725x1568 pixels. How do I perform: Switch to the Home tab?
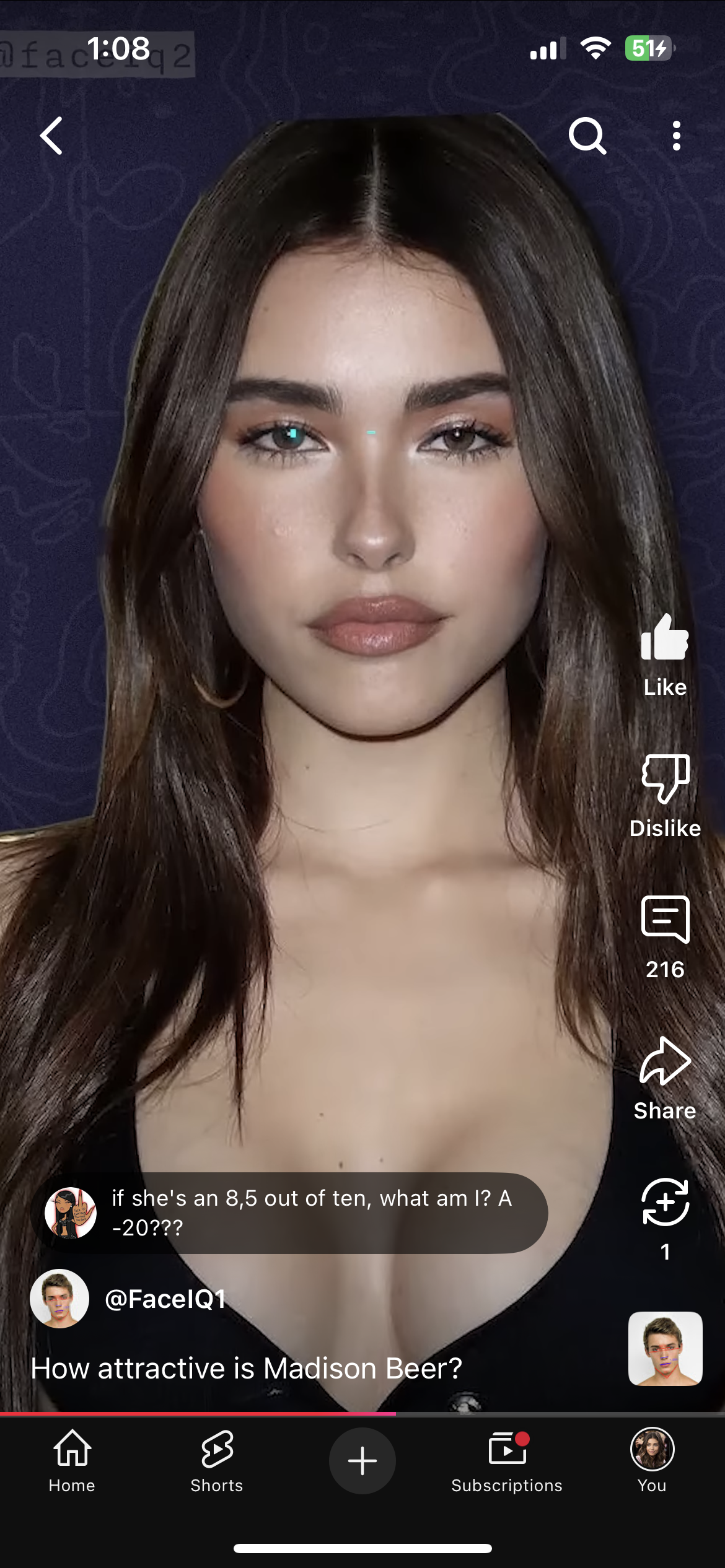pos(72,1460)
